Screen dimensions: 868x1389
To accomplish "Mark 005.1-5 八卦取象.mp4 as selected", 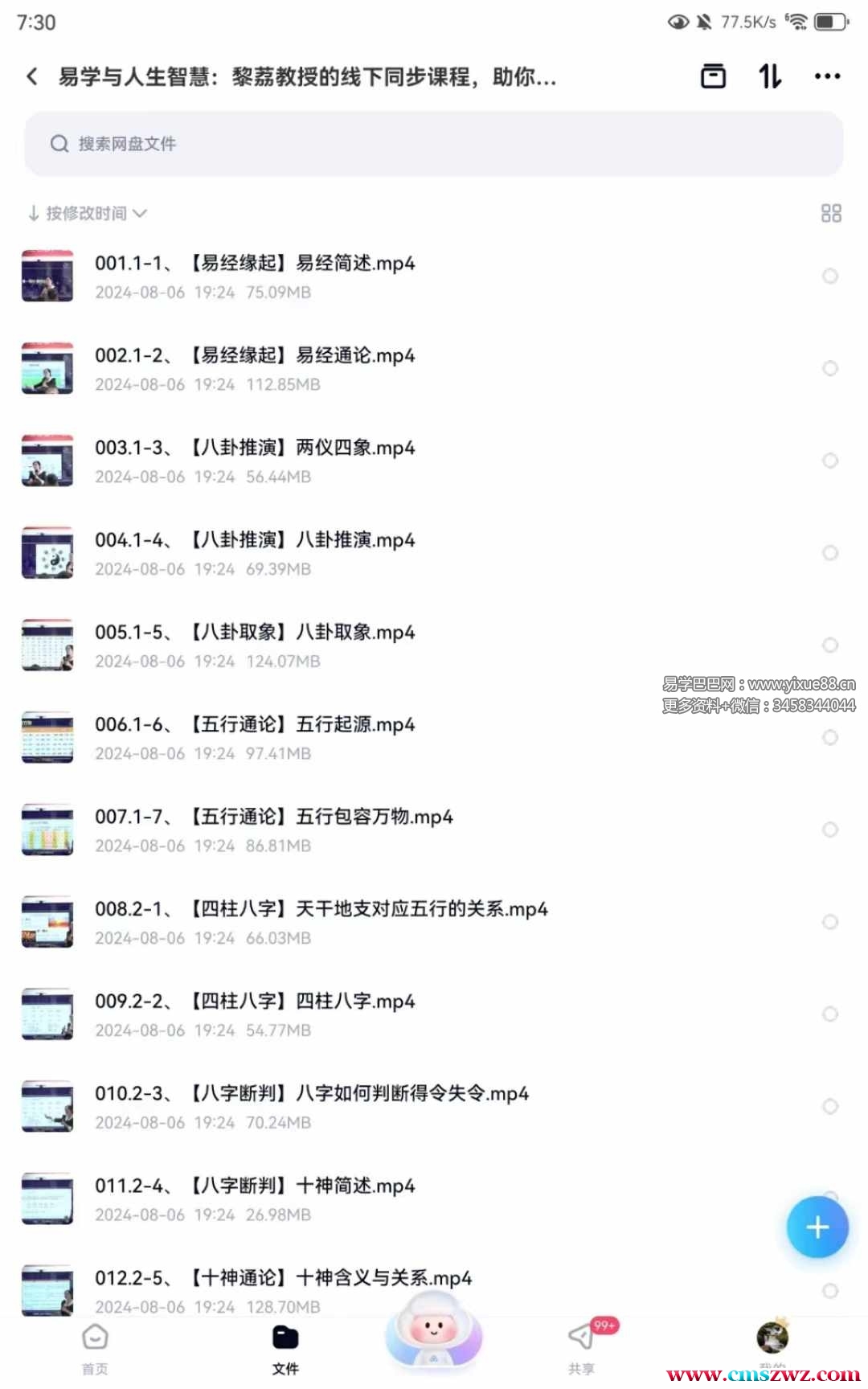I will tap(830, 645).
